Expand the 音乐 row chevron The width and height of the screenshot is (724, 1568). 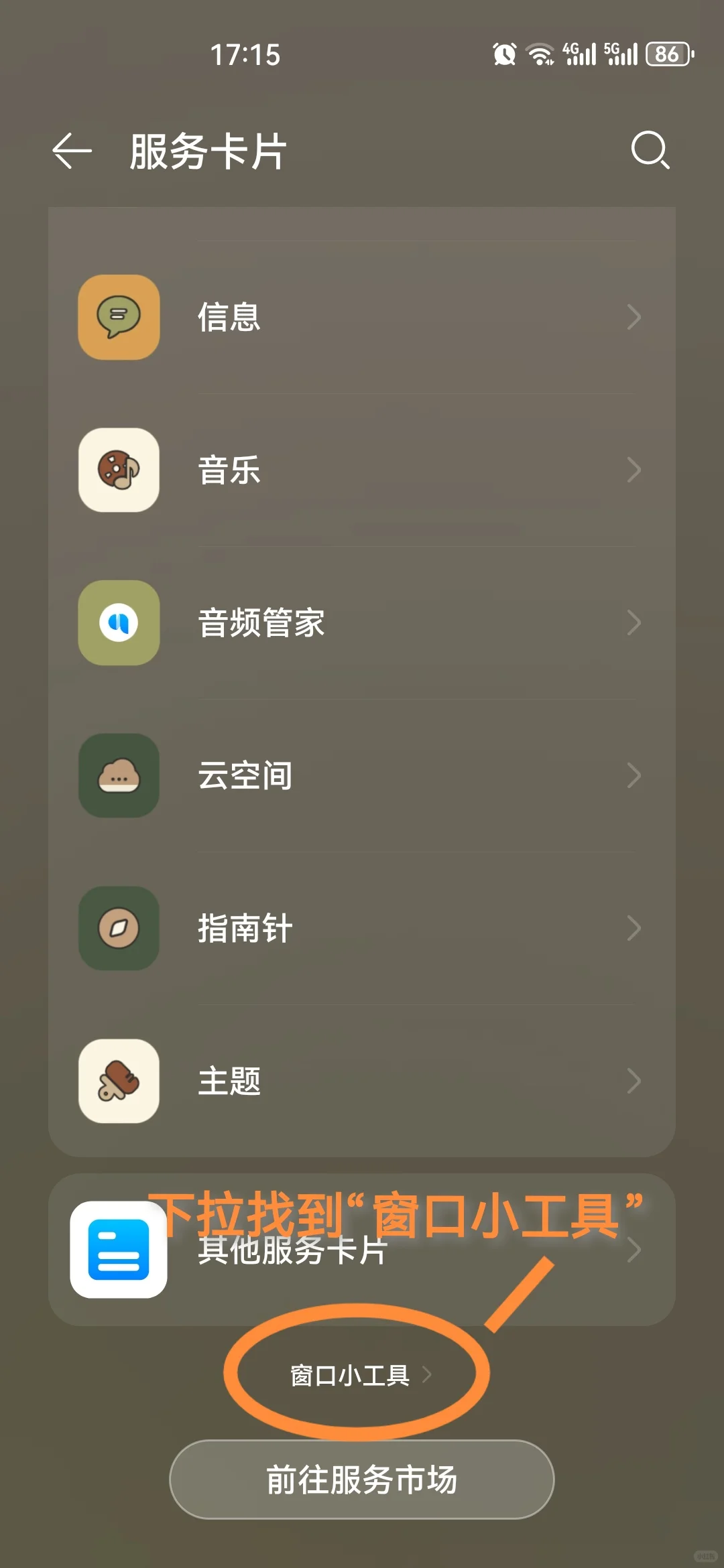pos(633,470)
